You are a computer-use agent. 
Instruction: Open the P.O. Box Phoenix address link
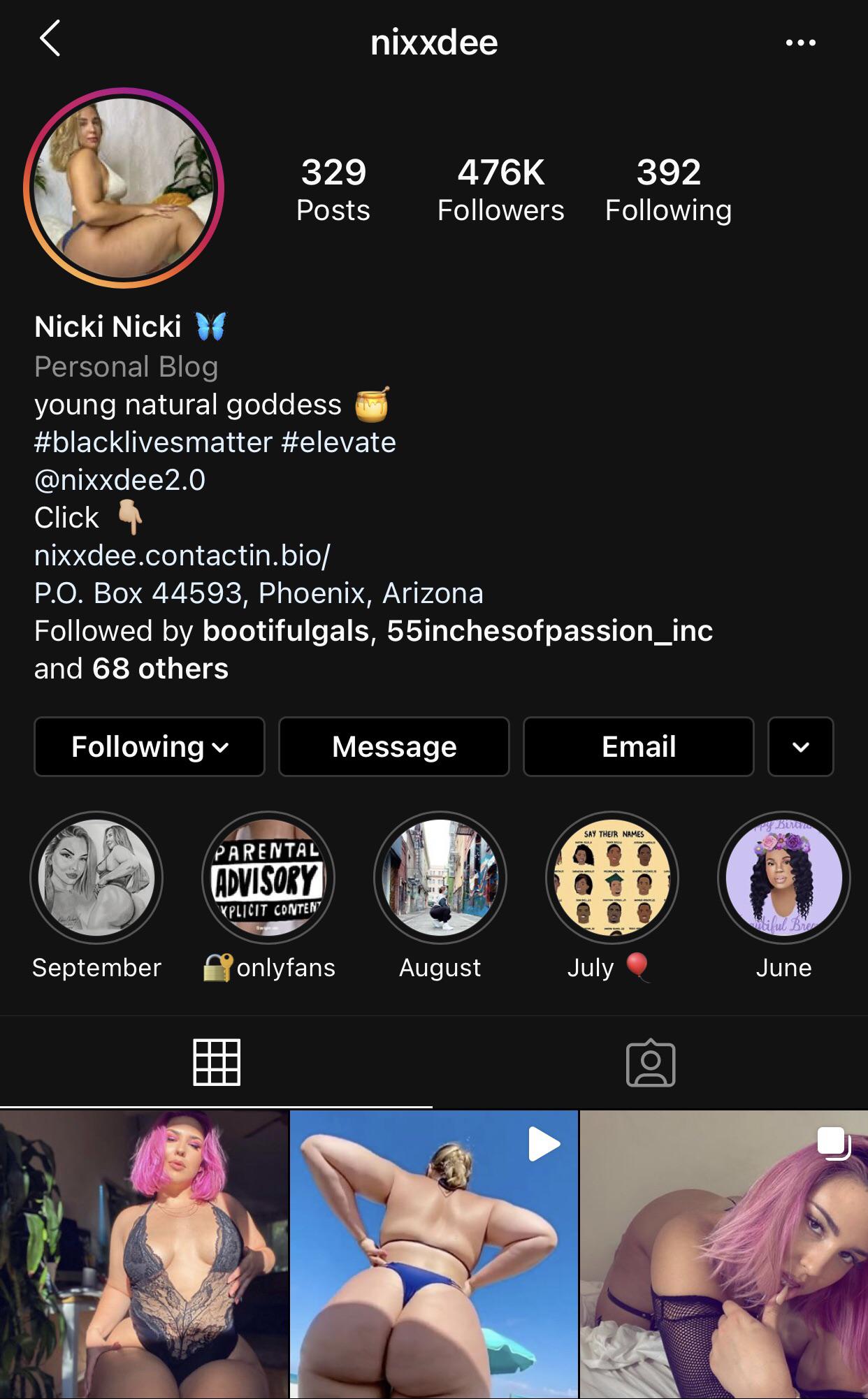coord(259,593)
